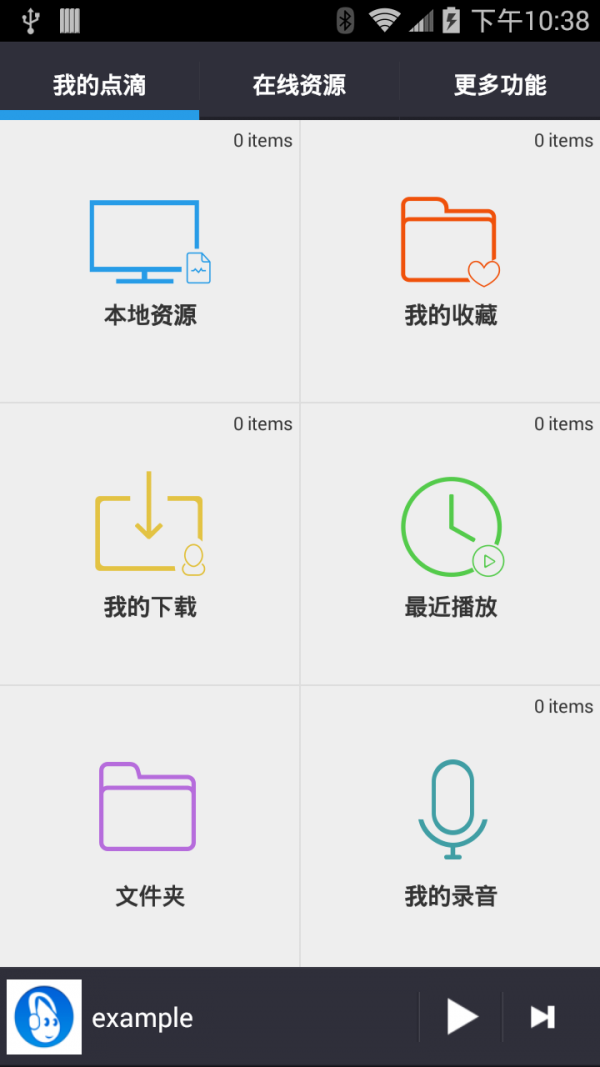Skip to the next track
Viewport: 600px width, 1067px height.
coord(542,1017)
